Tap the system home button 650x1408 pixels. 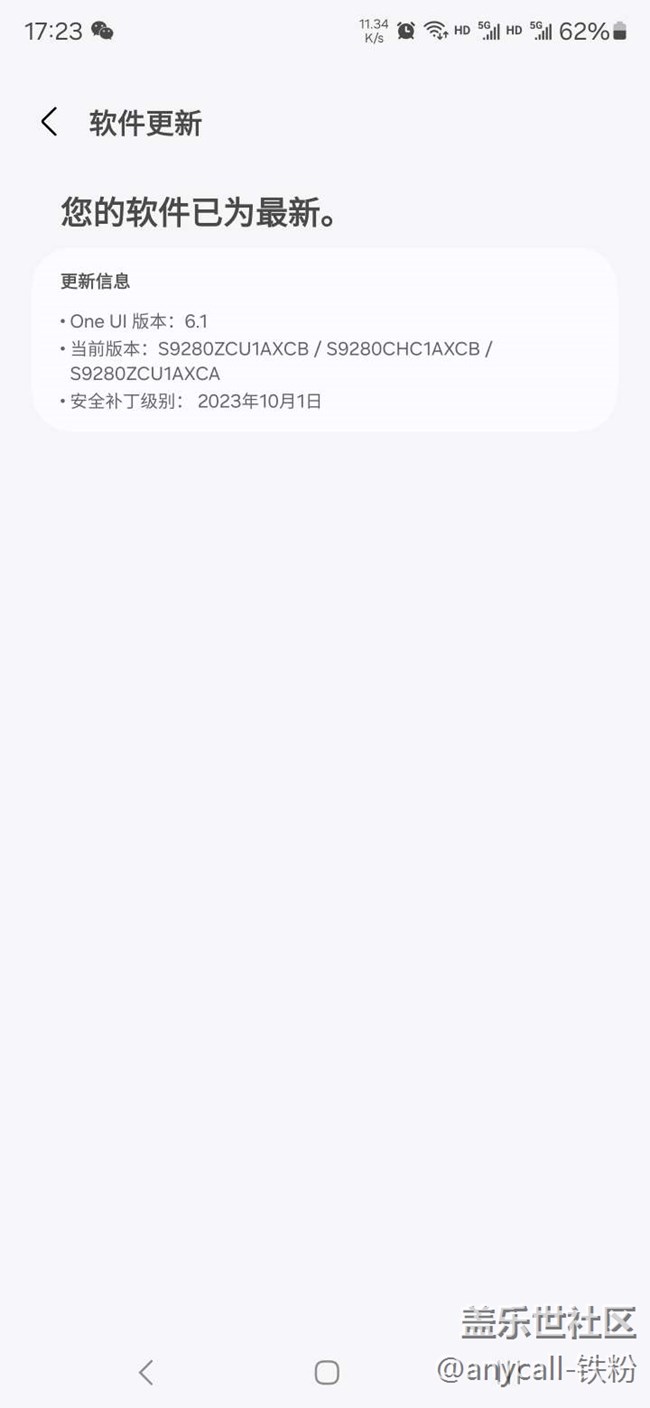(326, 1372)
